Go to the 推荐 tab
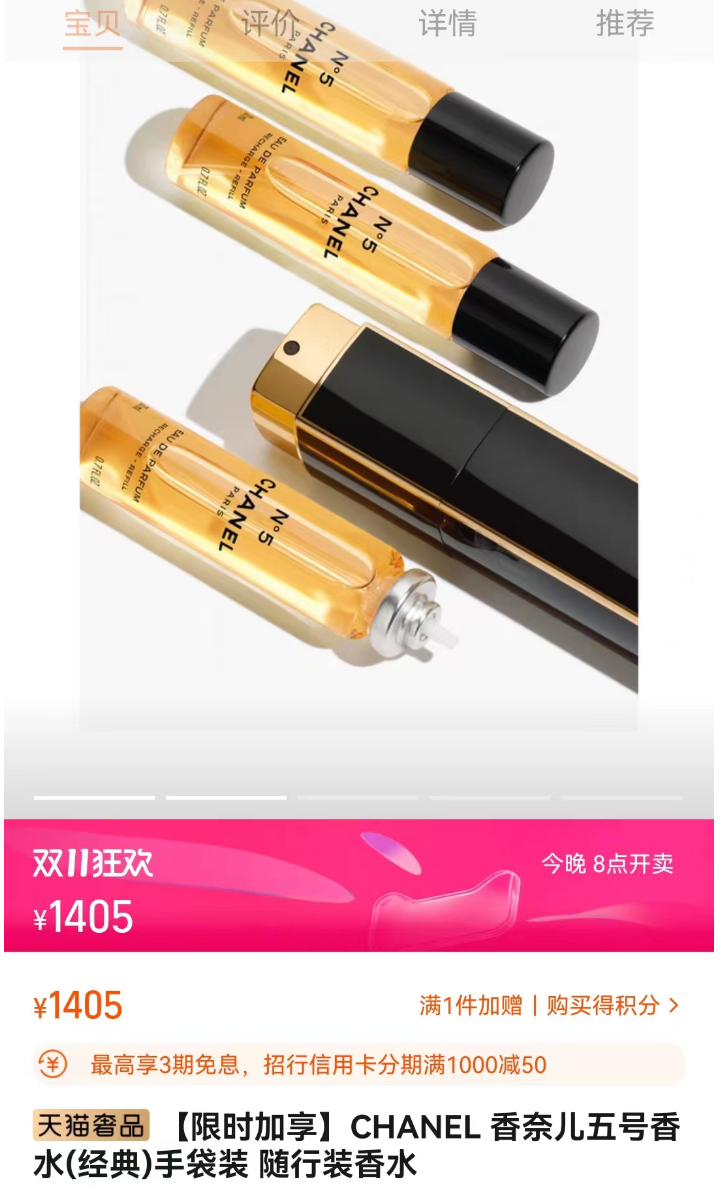 pos(625,24)
